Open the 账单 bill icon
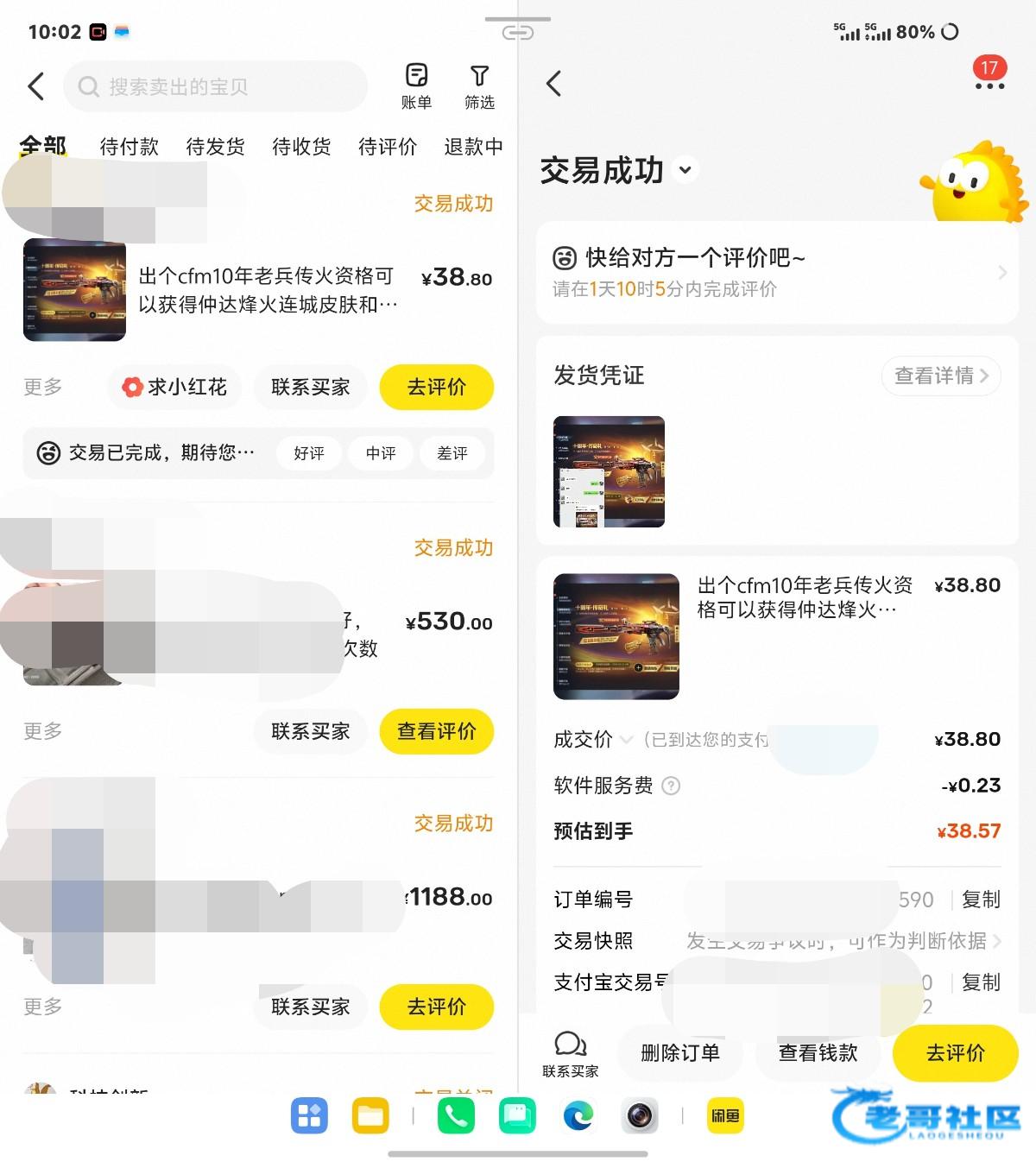 [416, 85]
